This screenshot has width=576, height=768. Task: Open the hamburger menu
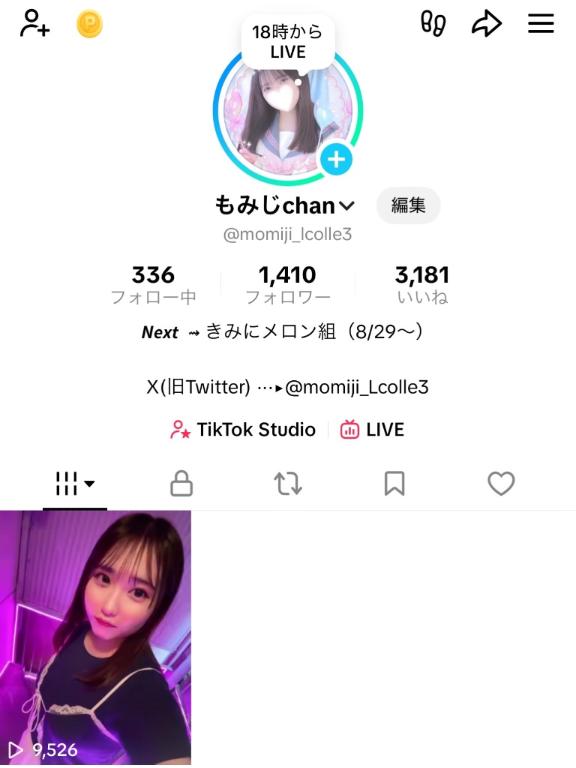coord(541,24)
